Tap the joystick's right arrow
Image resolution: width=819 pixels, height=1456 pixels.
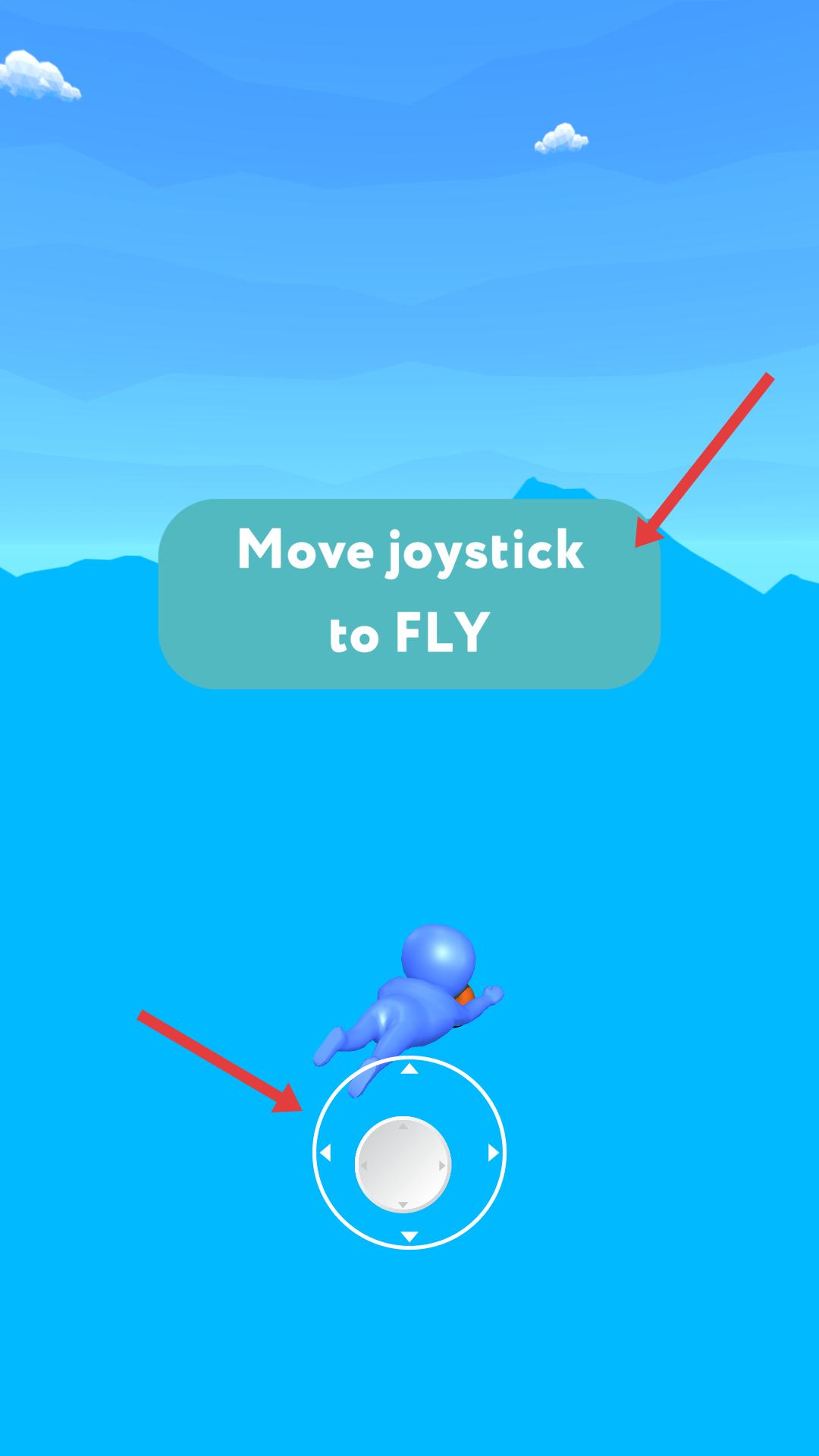point(493,1153)
